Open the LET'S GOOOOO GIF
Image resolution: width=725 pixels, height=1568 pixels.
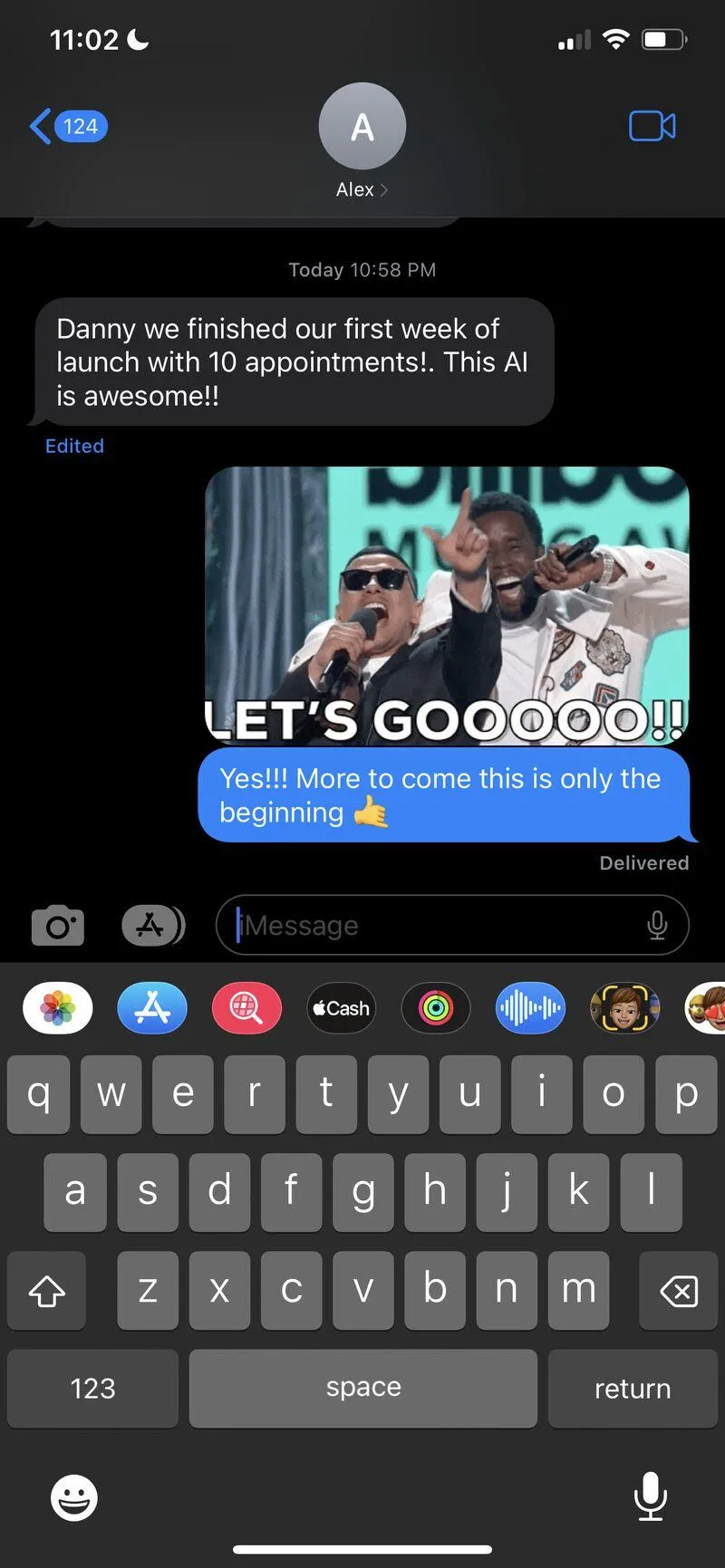(447, 605)
